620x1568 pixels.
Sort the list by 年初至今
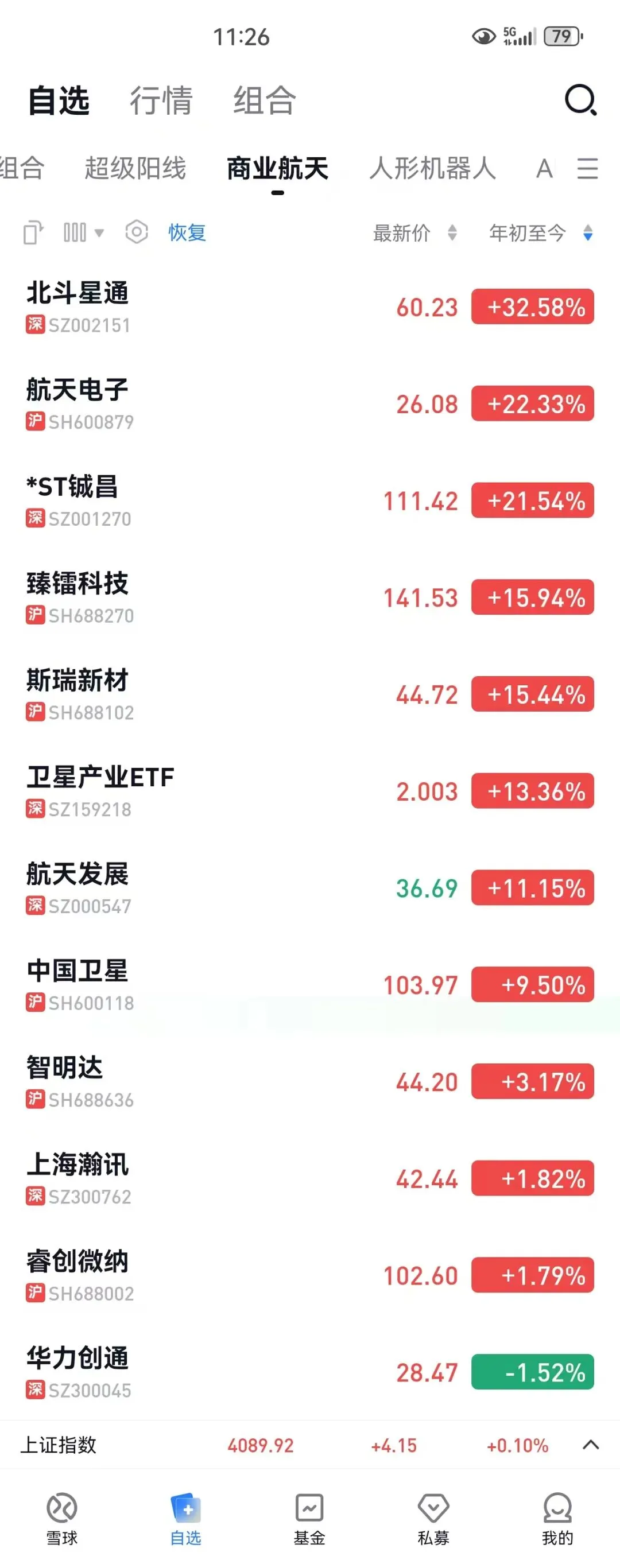click(540, 232)
